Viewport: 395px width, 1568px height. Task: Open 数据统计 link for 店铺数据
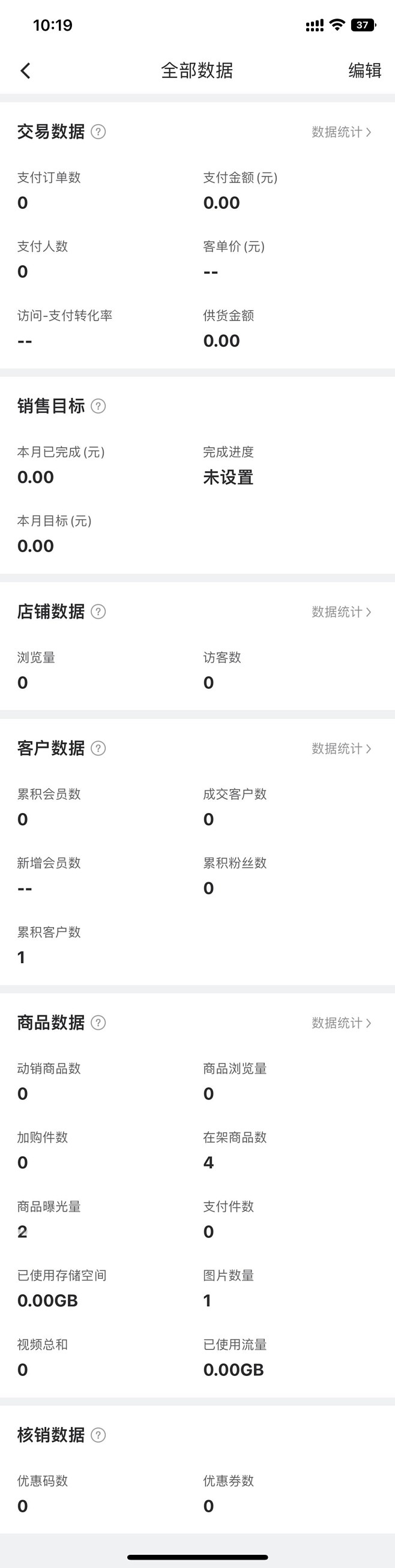[341, 611]
